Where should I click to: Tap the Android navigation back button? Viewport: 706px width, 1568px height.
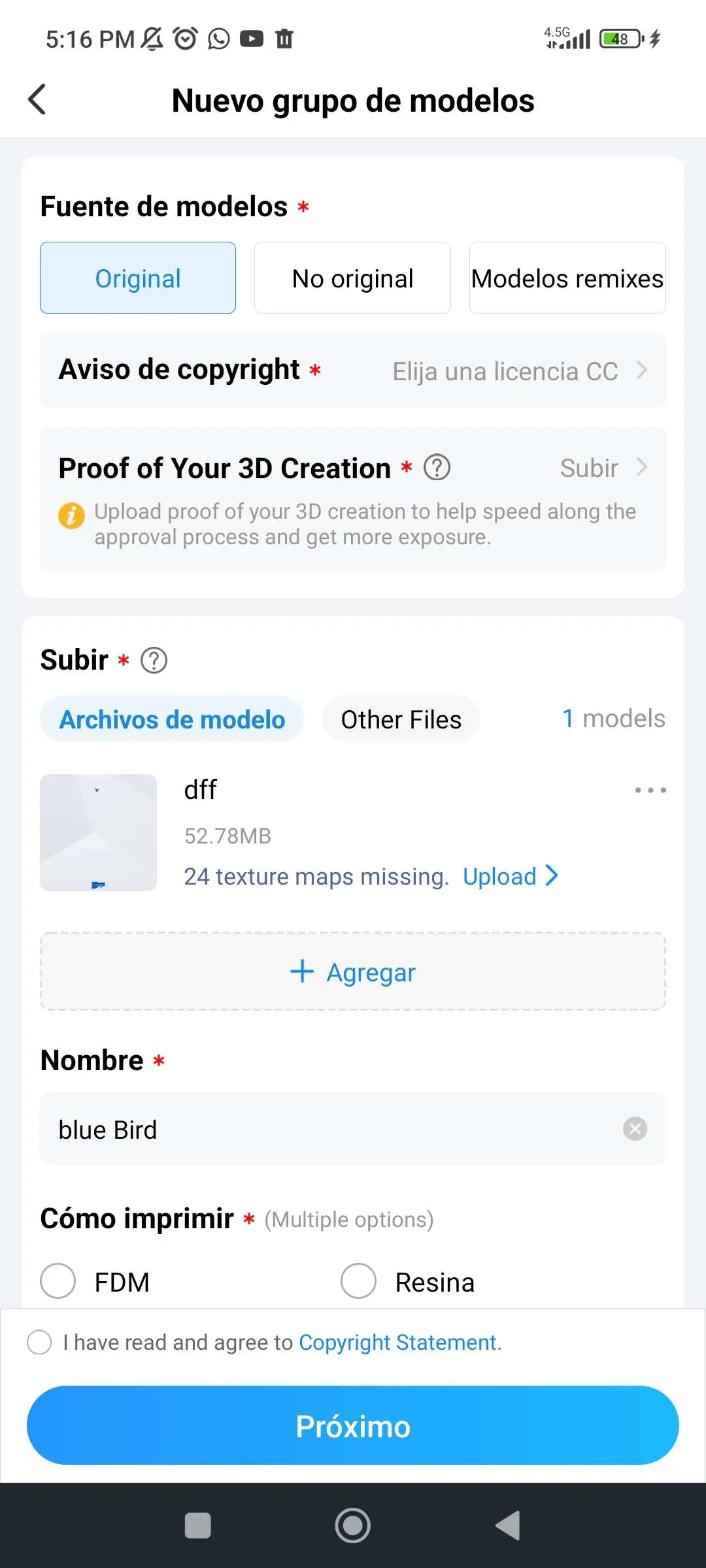507,1526
